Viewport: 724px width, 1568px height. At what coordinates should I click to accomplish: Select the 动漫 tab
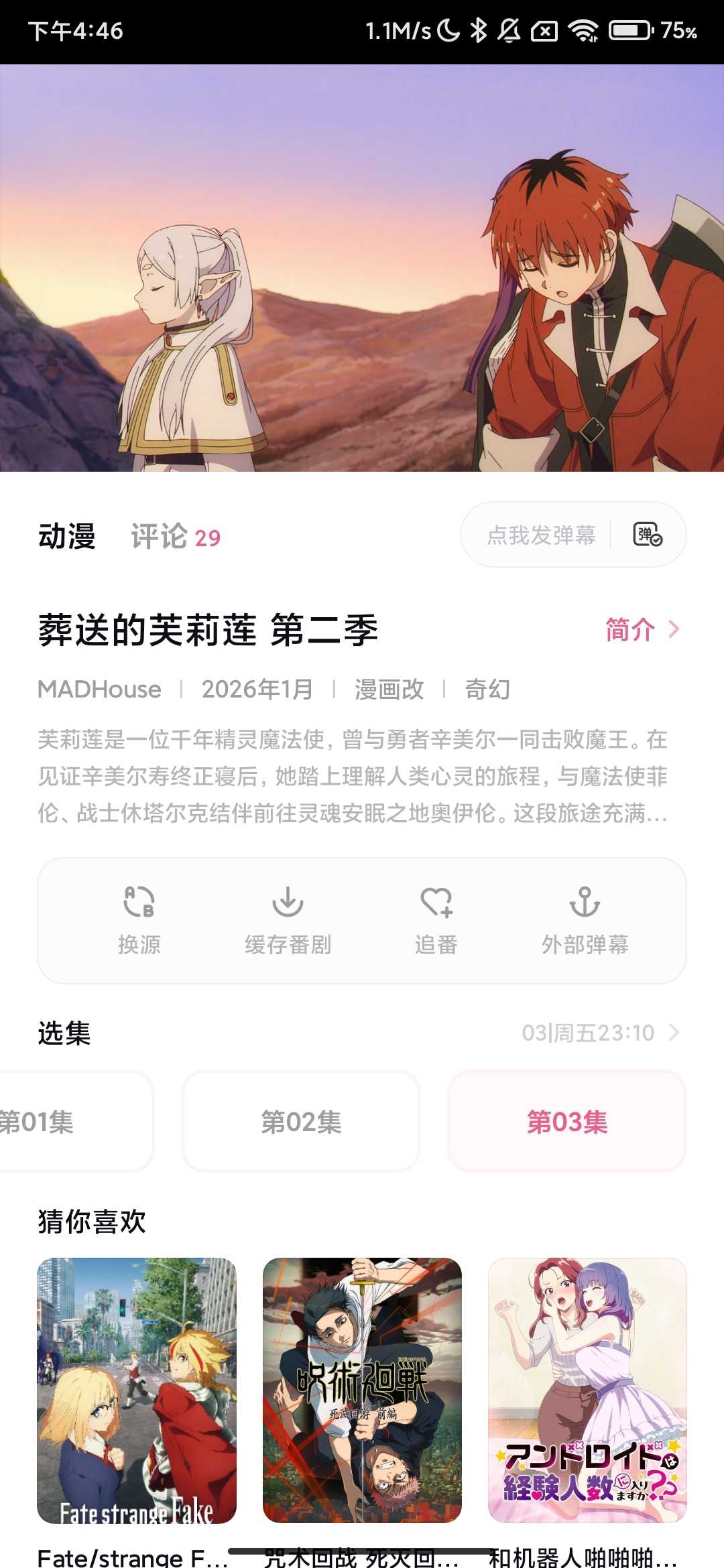(x=67, y=535)
